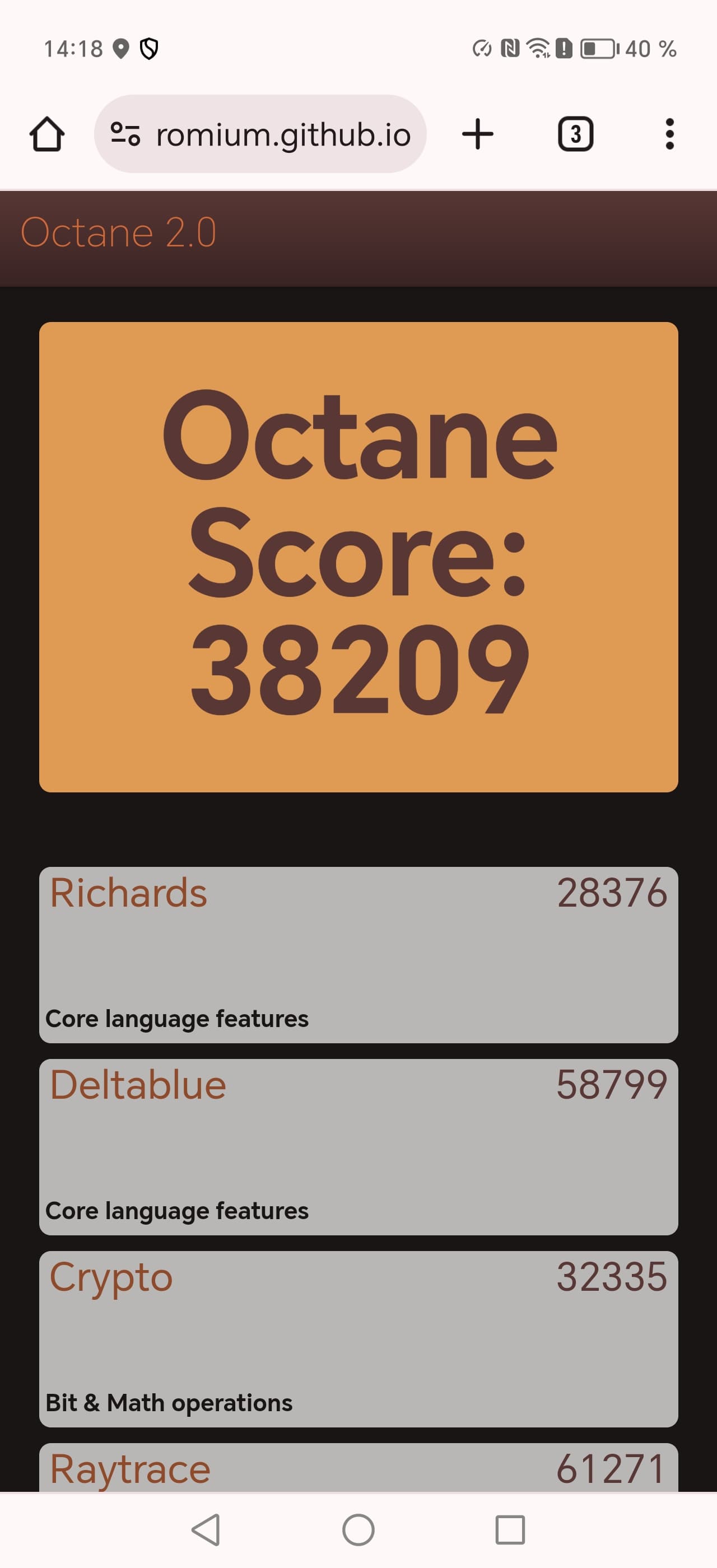
Task: Open the tab switcher showing 3 tabs
Action: coord(575,134)
